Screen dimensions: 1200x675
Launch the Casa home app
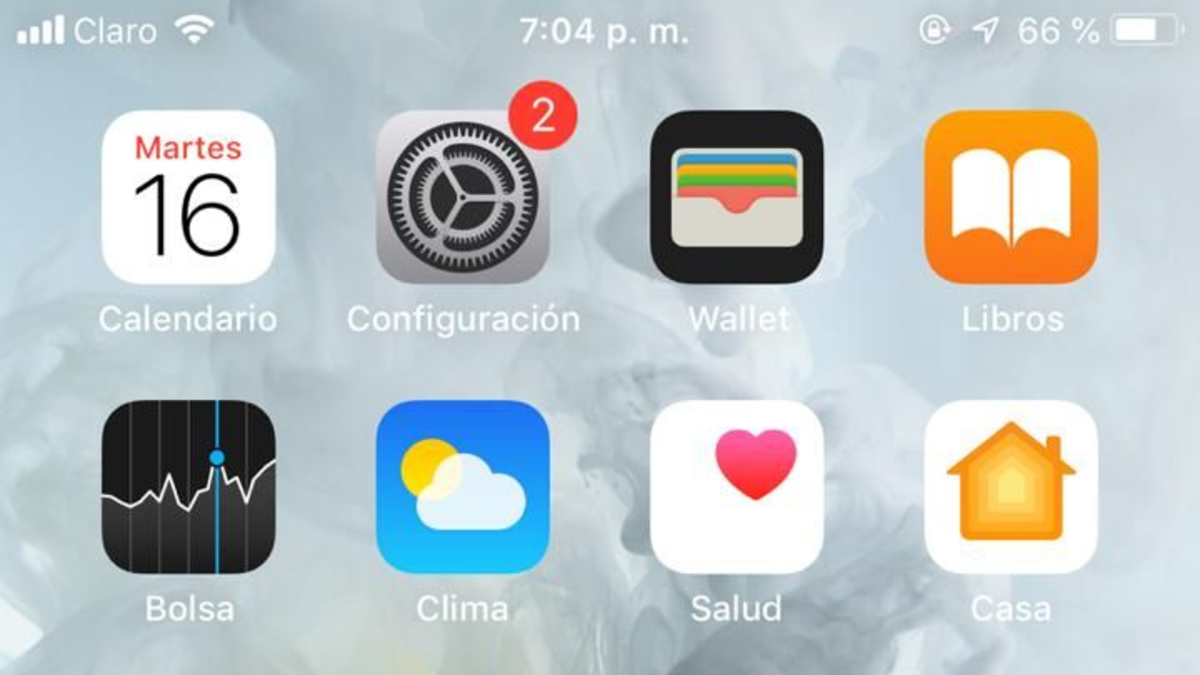pyautogui.click(x=1011, y=487)
